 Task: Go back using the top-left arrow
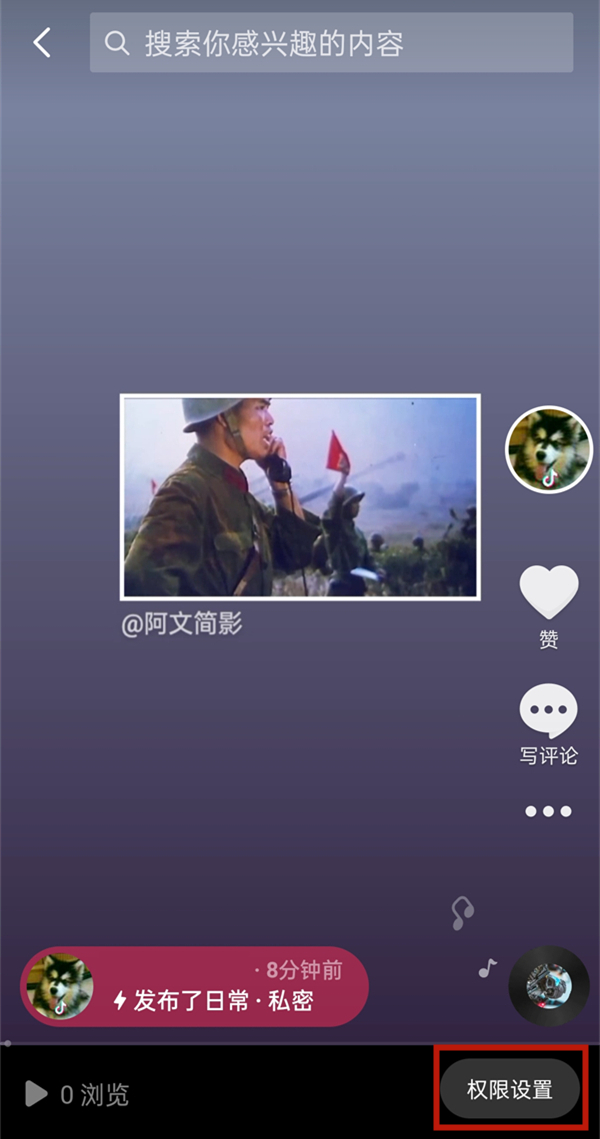(42, 43)
